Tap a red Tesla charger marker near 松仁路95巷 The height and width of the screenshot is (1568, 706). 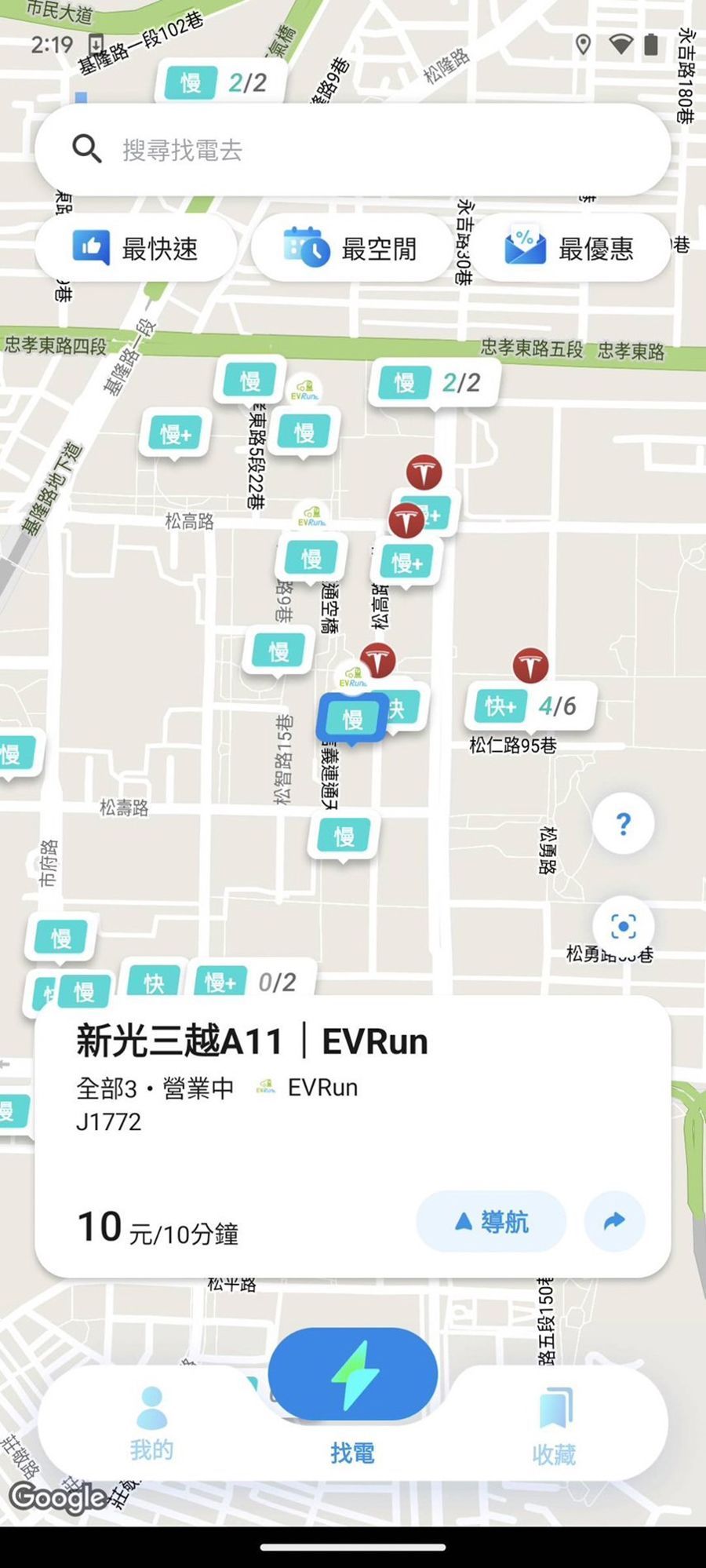point(530,665)
